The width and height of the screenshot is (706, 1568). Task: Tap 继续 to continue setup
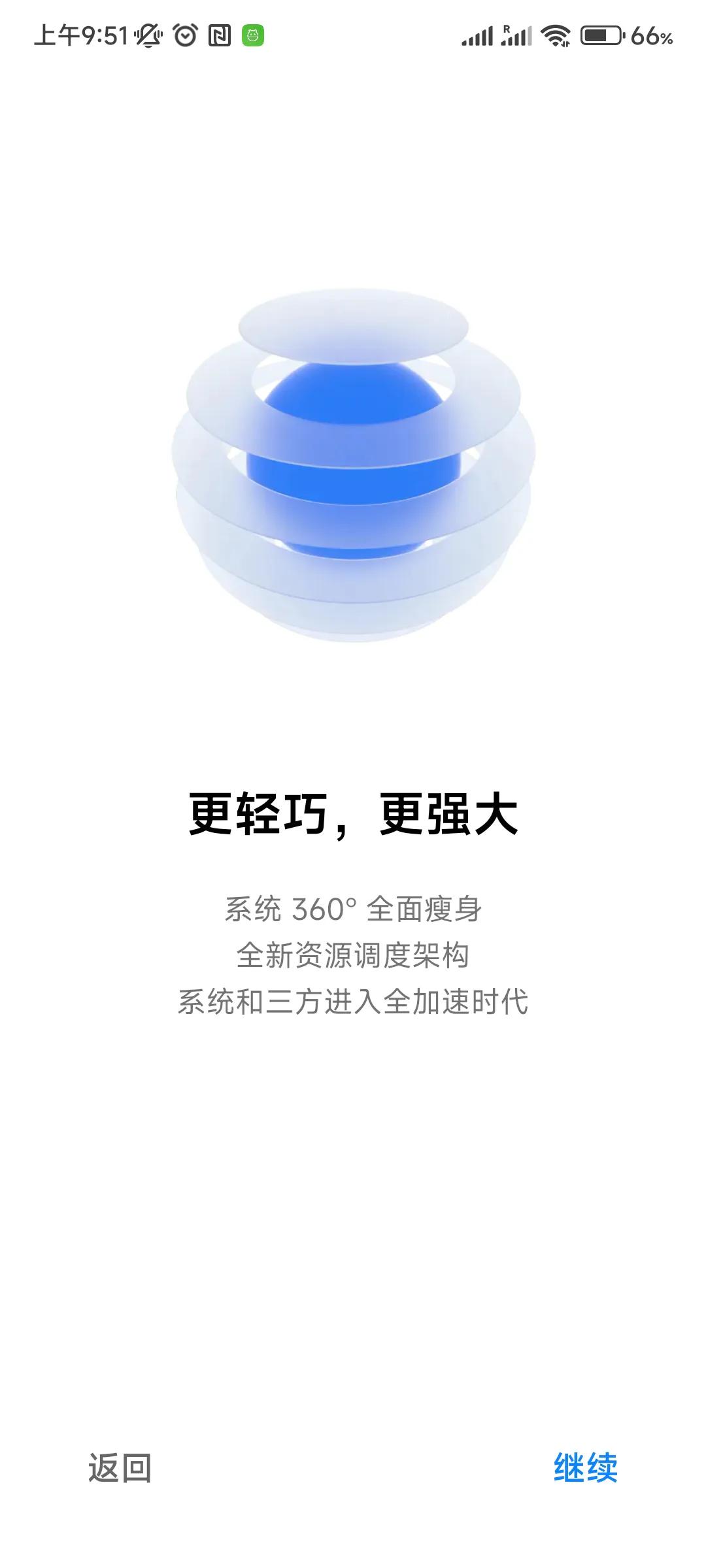585,1468
